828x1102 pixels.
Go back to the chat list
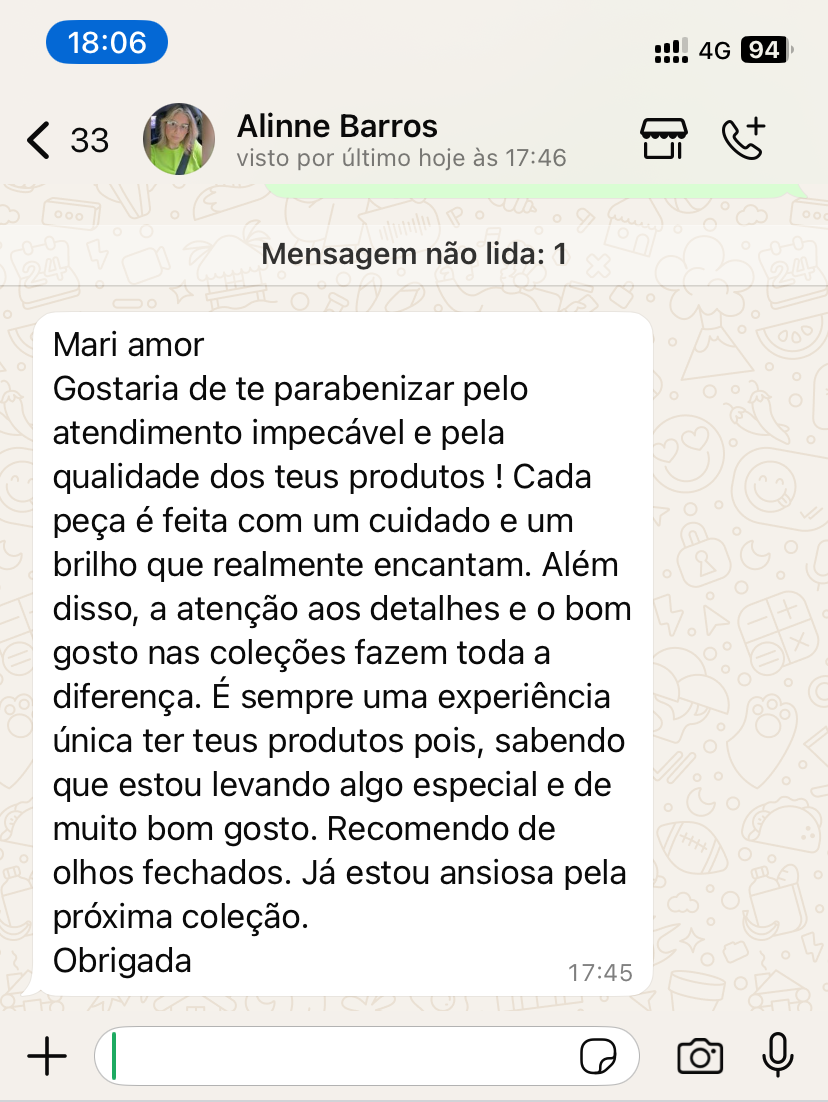(40, 140)
